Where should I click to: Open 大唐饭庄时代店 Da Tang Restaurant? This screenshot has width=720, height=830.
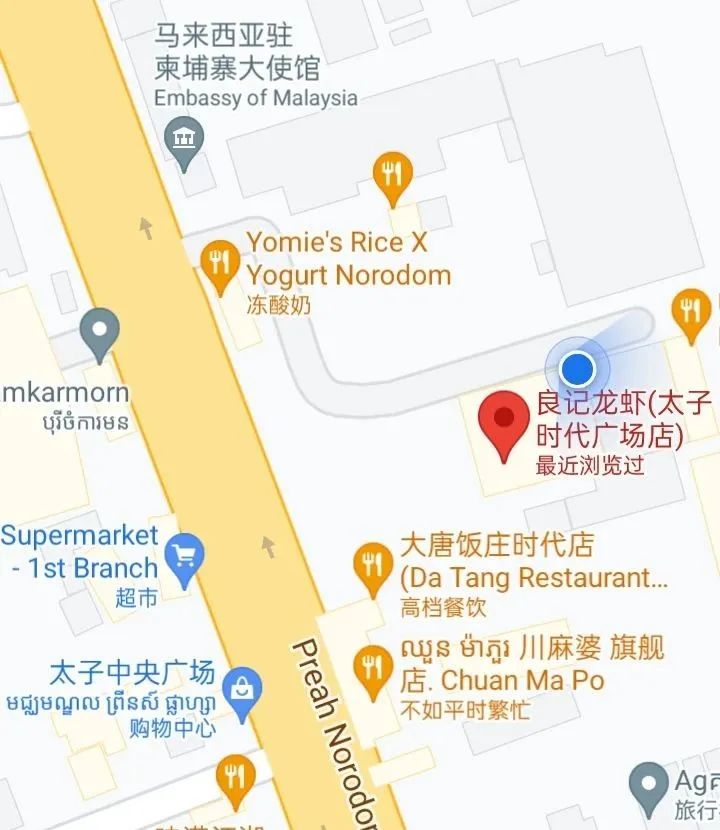pyautogui.click(x=373, y=565)
